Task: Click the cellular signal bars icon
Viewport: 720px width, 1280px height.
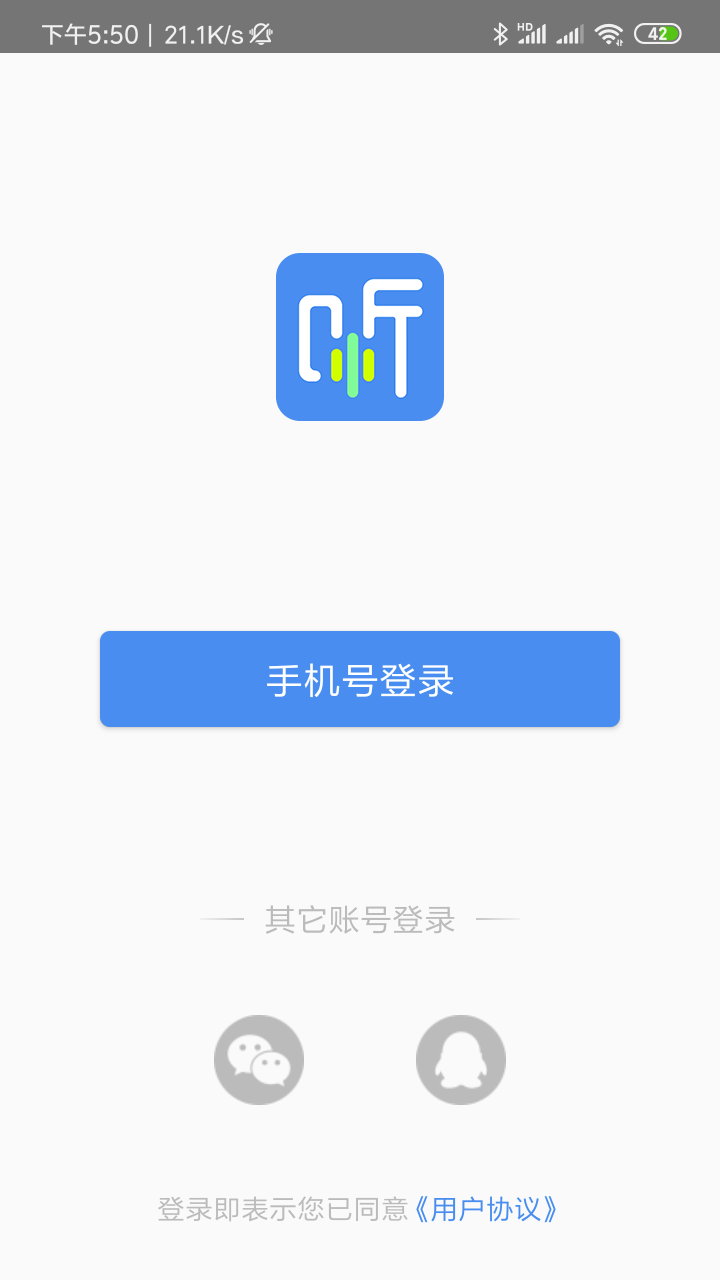Action: [x=534, y=33]
